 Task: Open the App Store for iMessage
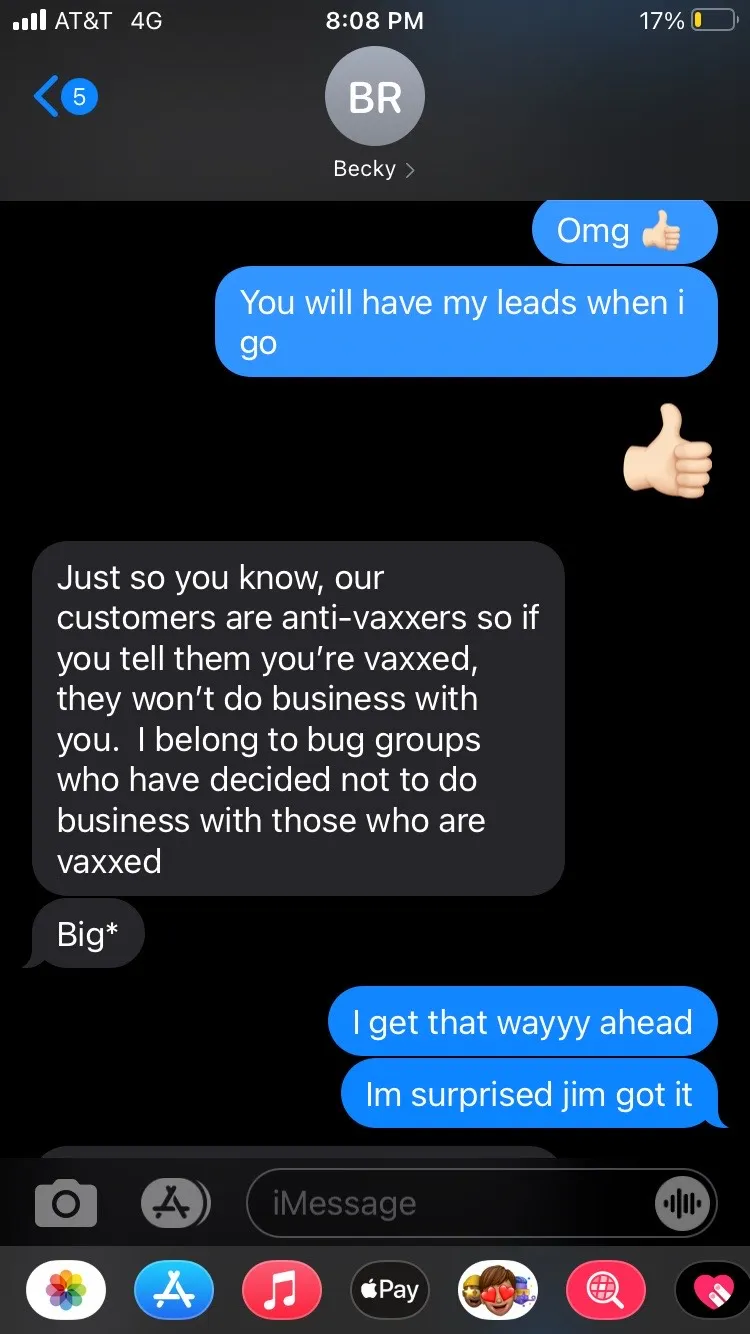click(x=174, y=1290)
